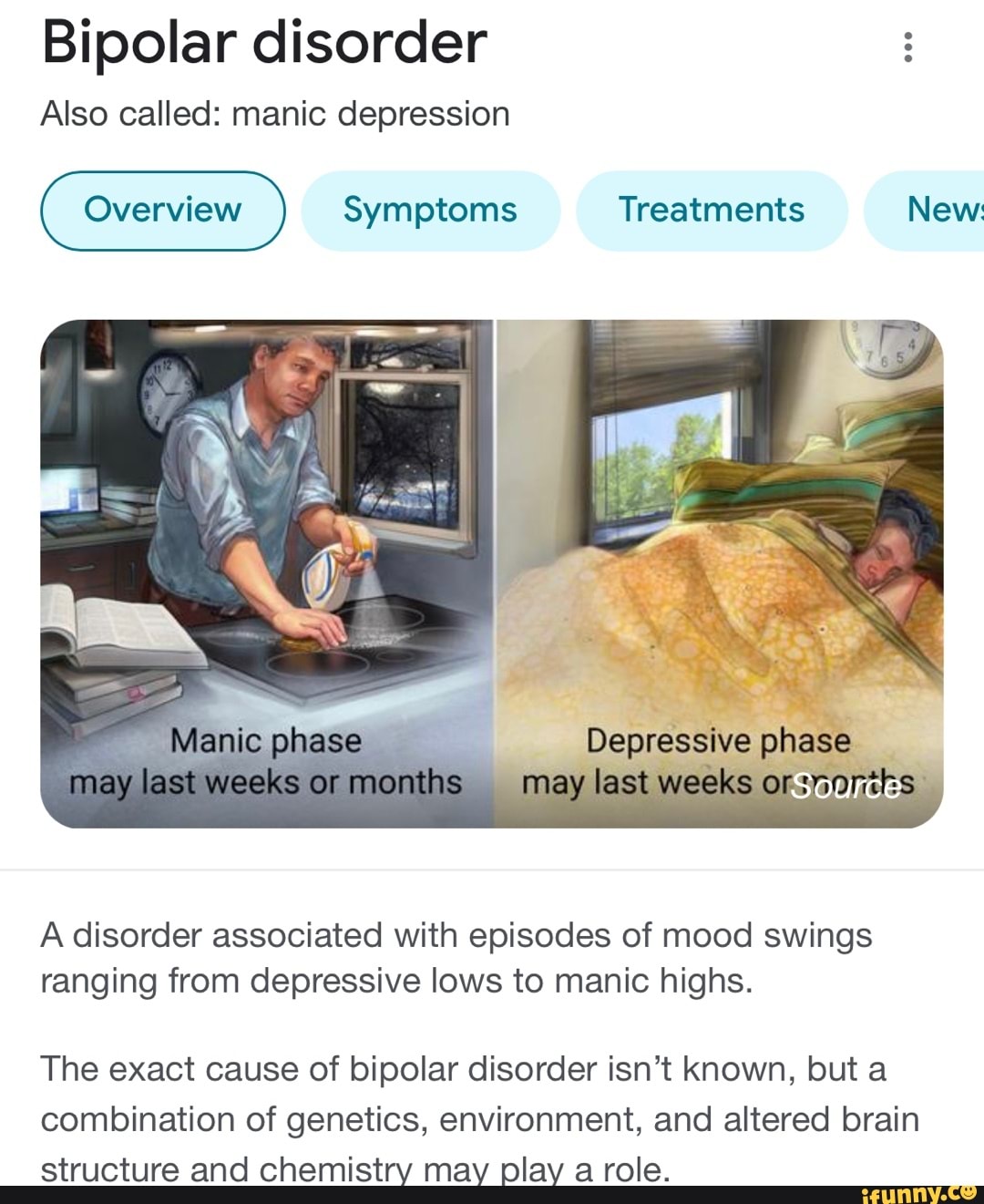Tap the divider below the image
Image resolution: width=984 pixels, height=1204 pixels.
(492, 865)
